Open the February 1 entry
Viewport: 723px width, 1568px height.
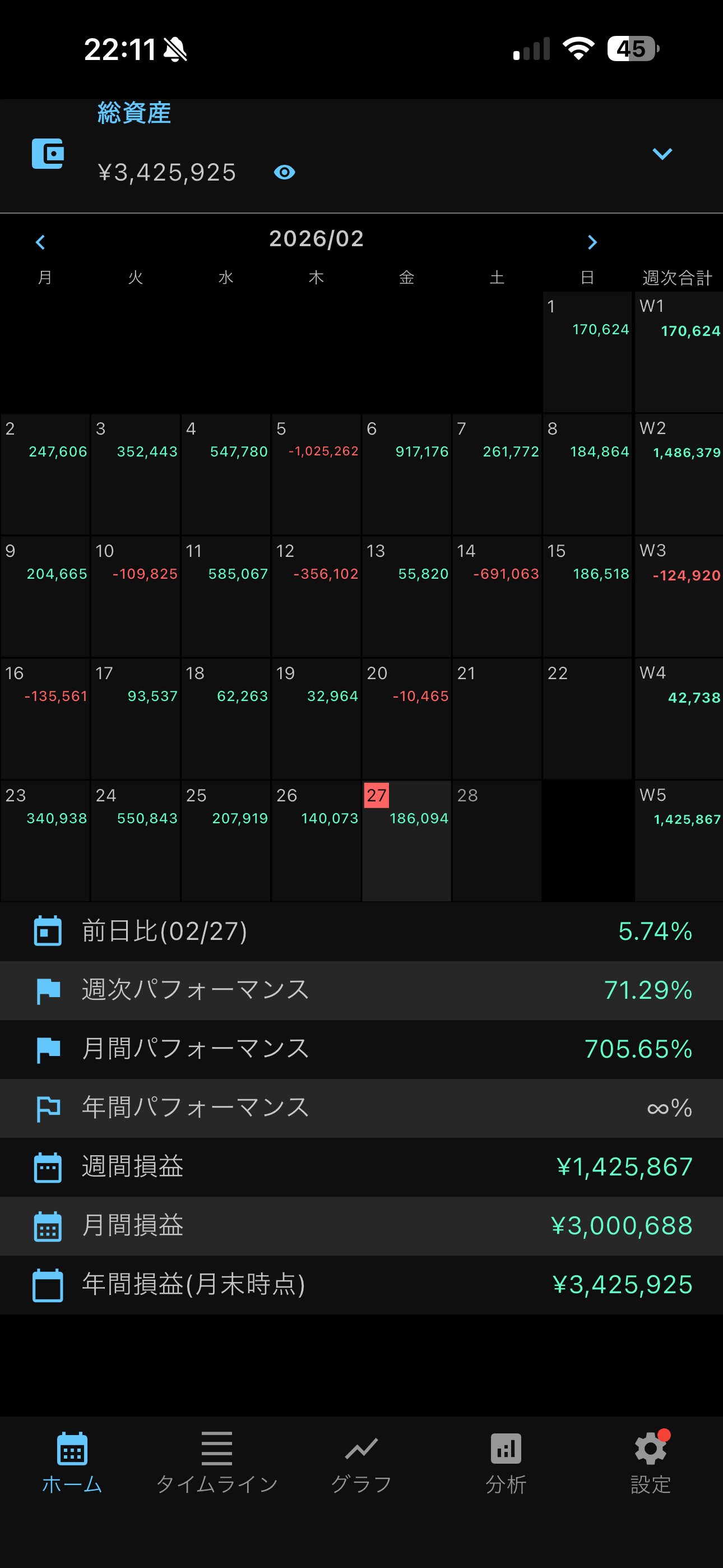587,351
